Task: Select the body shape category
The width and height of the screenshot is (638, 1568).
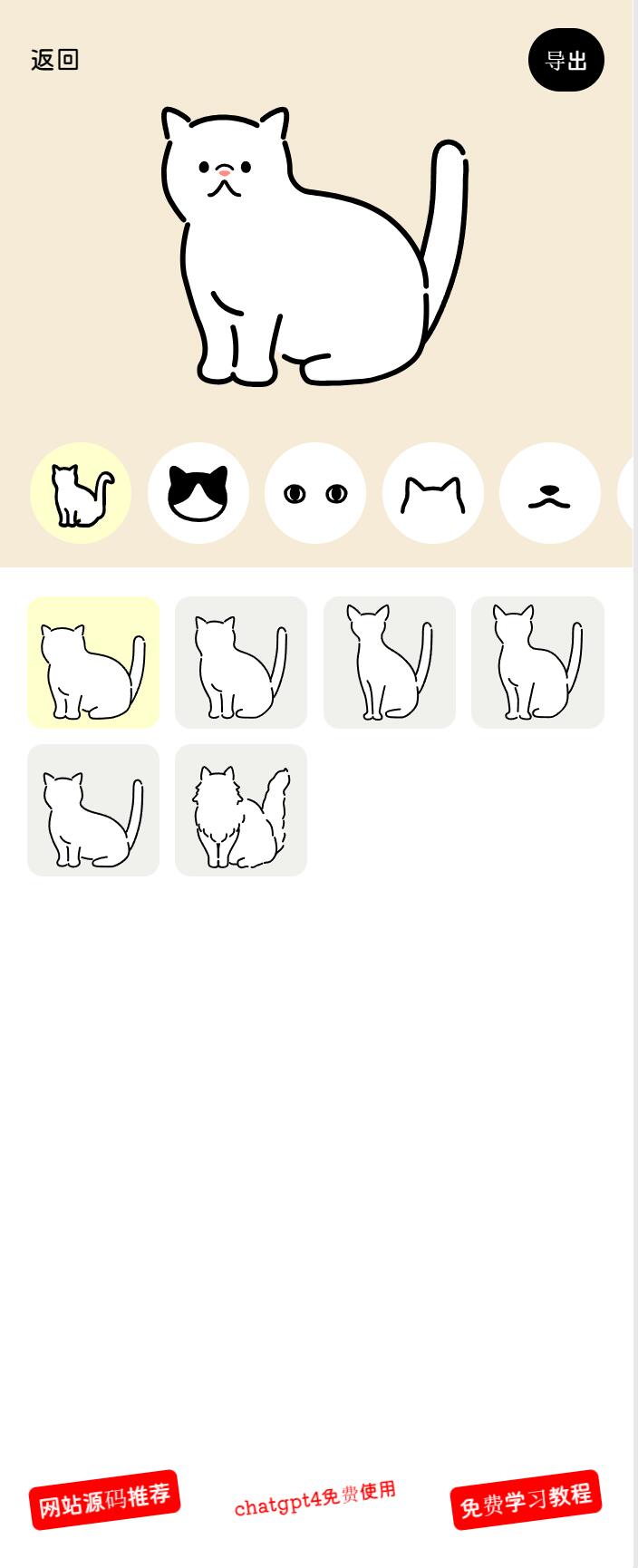Action: [81, 493]
